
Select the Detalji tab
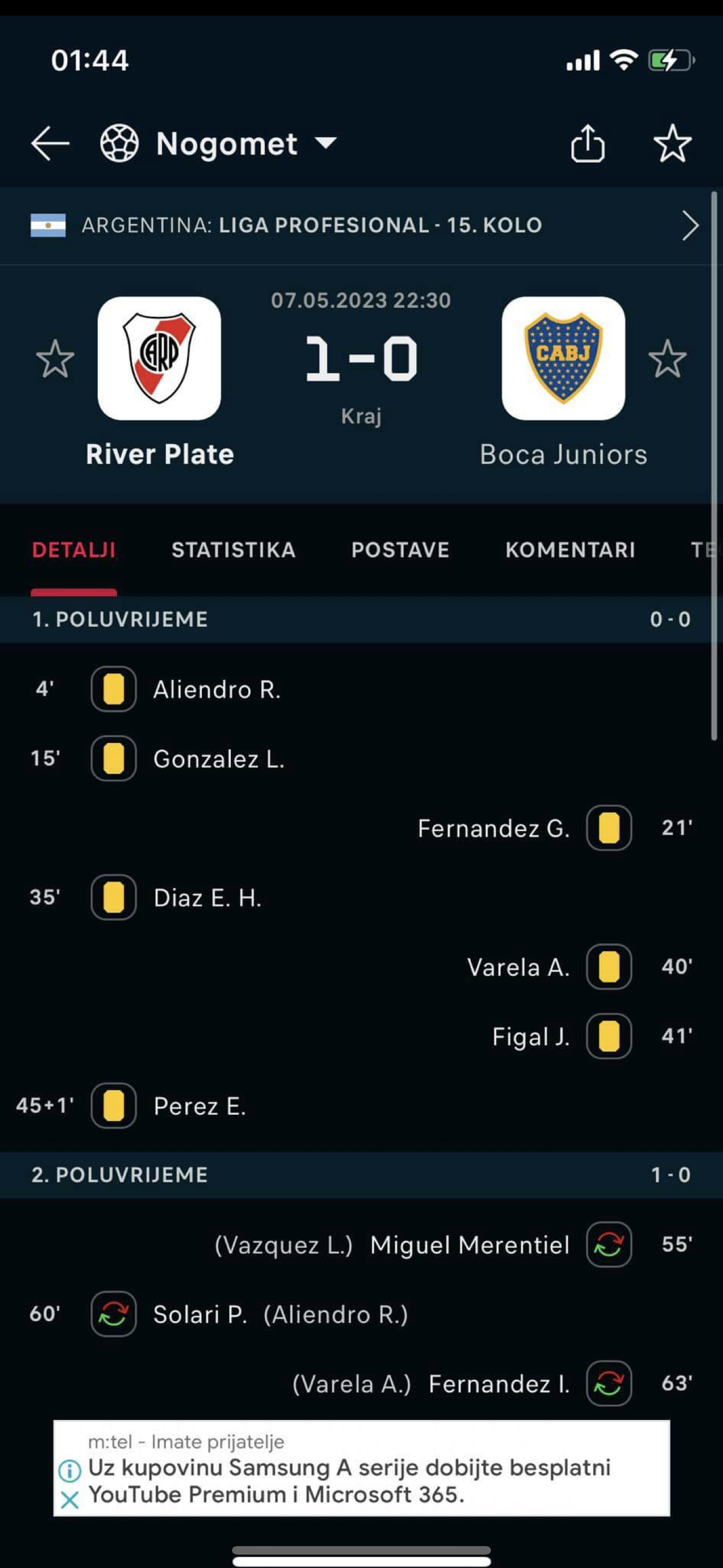pyautogui.click(x=73, y=550)
